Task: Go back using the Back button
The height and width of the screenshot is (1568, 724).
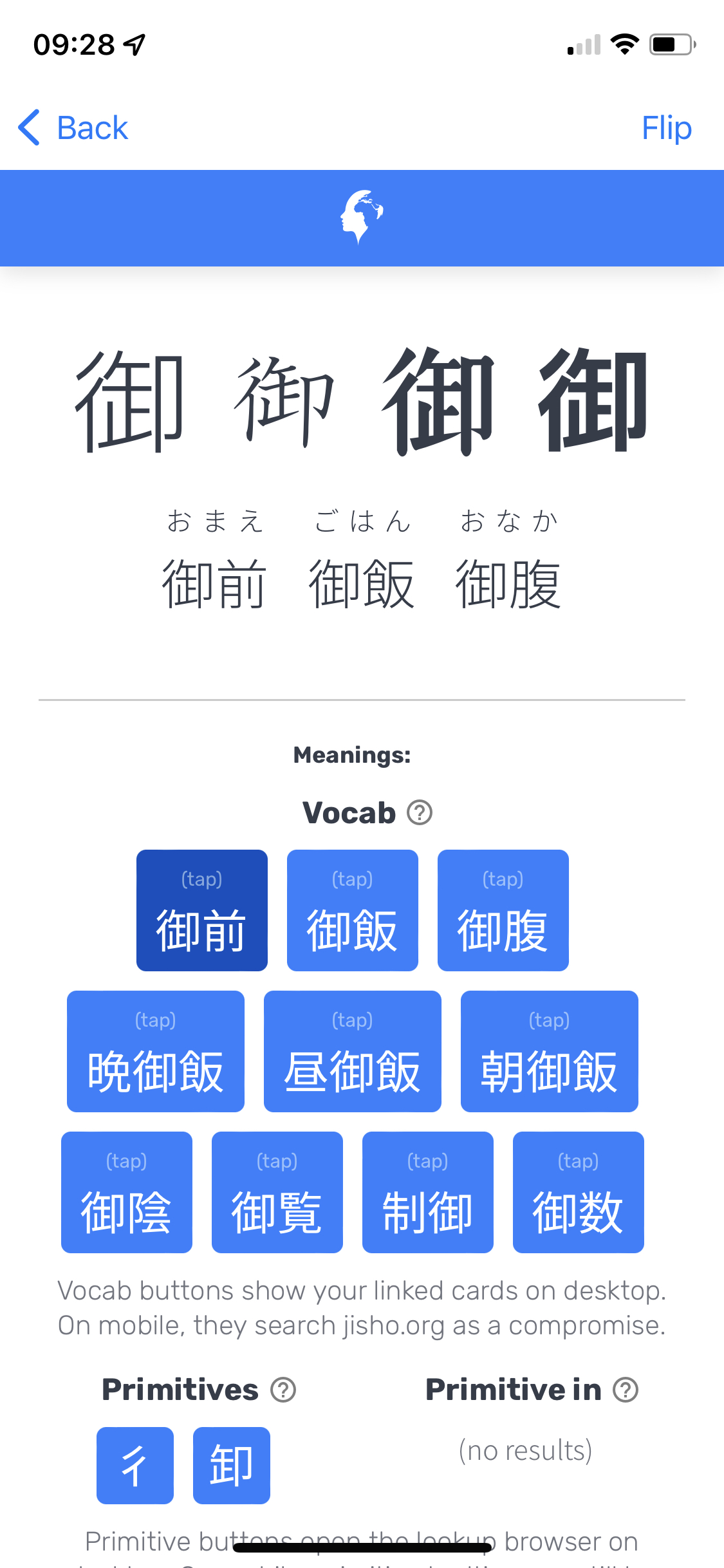Action: [x=73, y=127]
